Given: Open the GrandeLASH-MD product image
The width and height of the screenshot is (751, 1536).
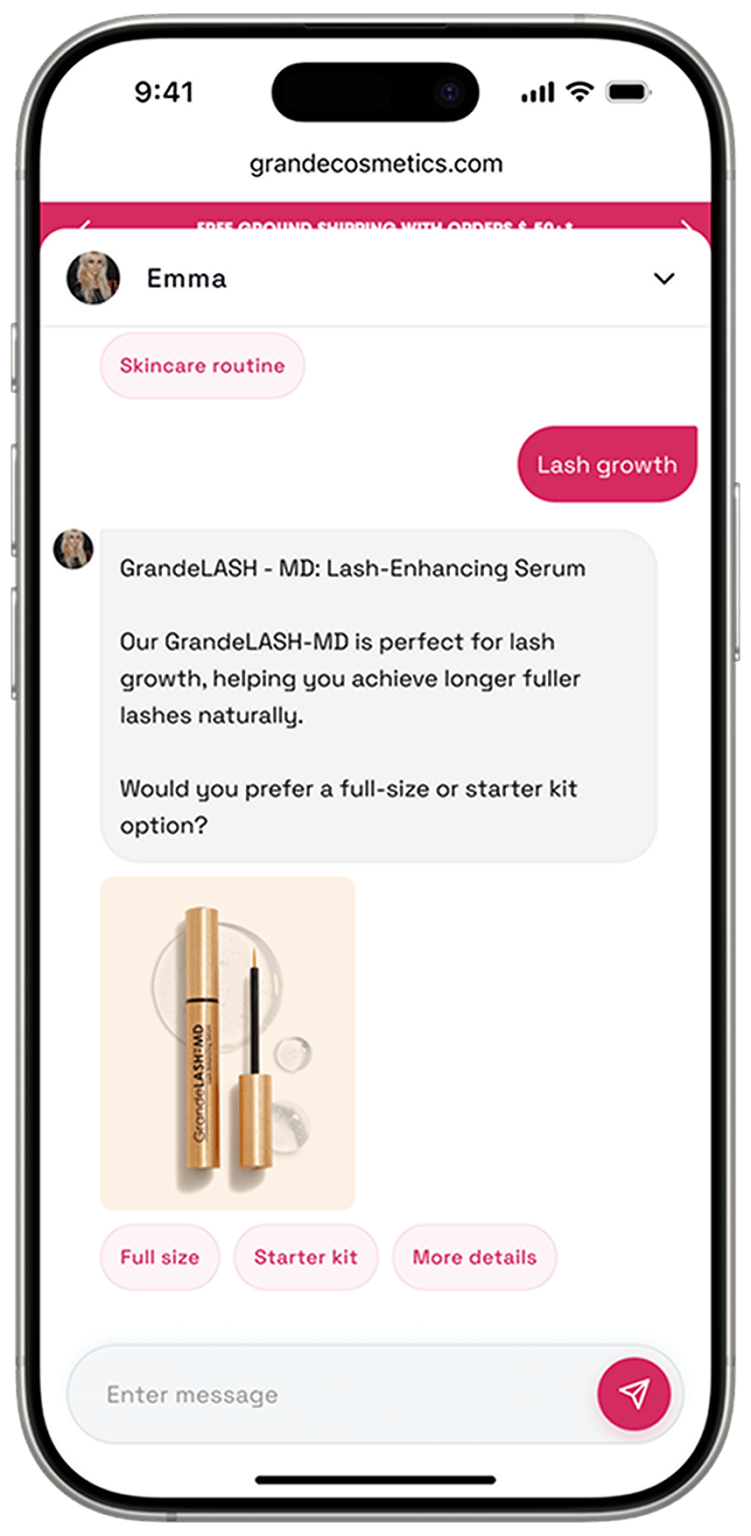Looking at the screenshot, I should tap(228, 1043).
